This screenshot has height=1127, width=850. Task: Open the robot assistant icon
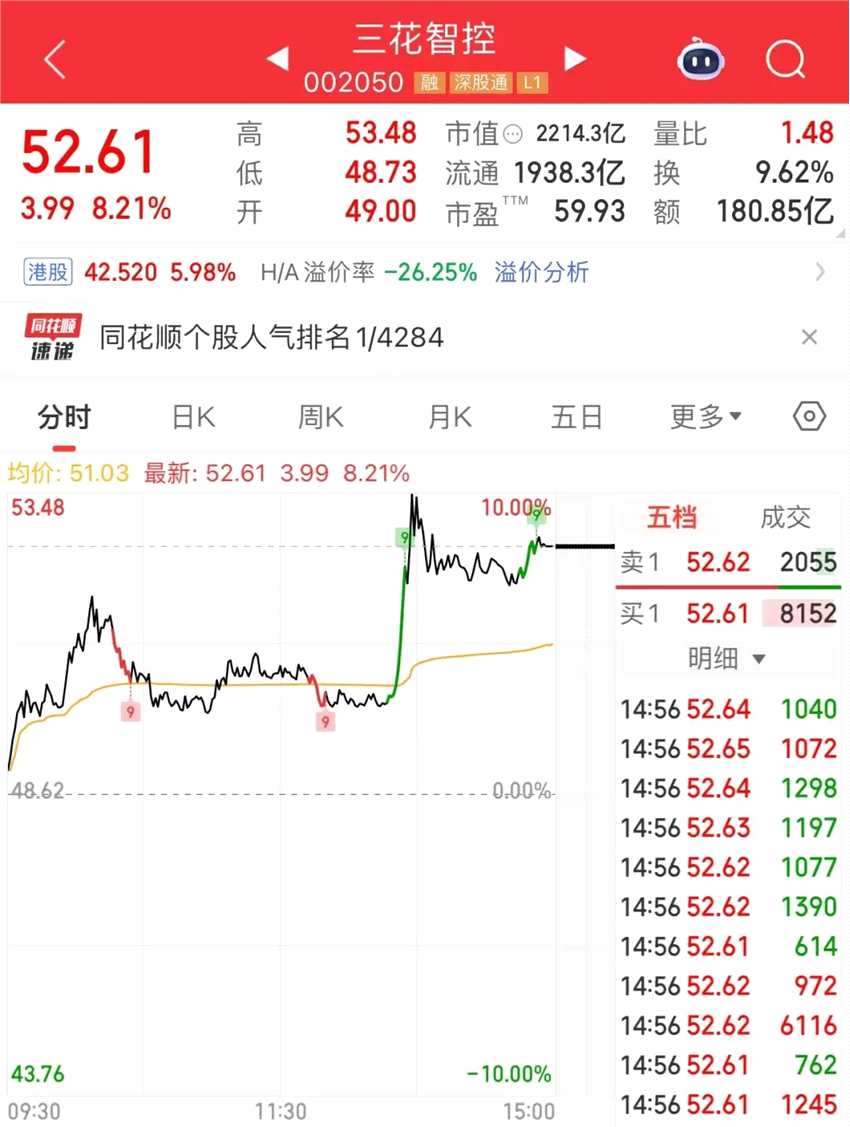pos(702,60)
